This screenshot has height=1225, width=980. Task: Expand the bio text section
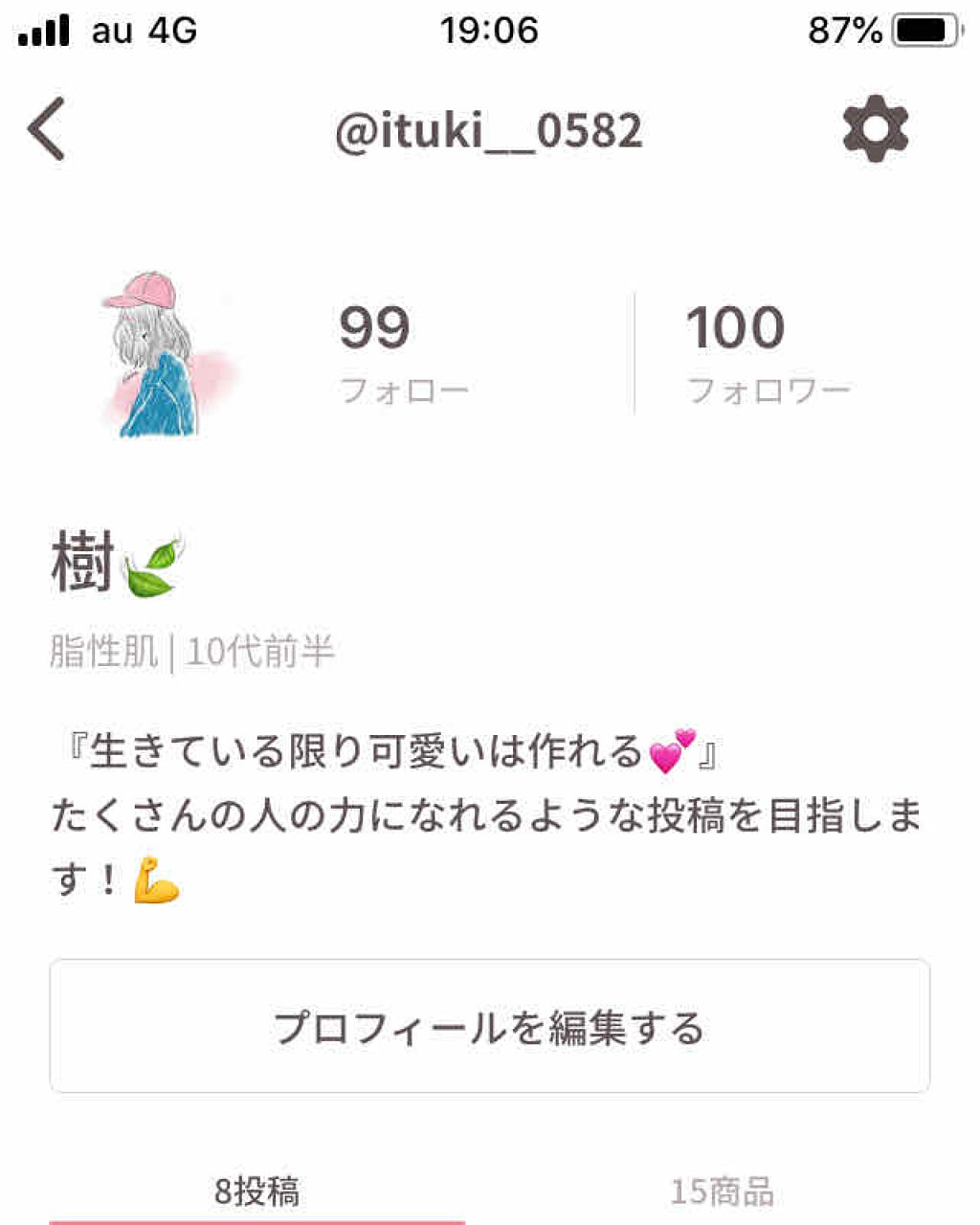click(x=490, y=811)
